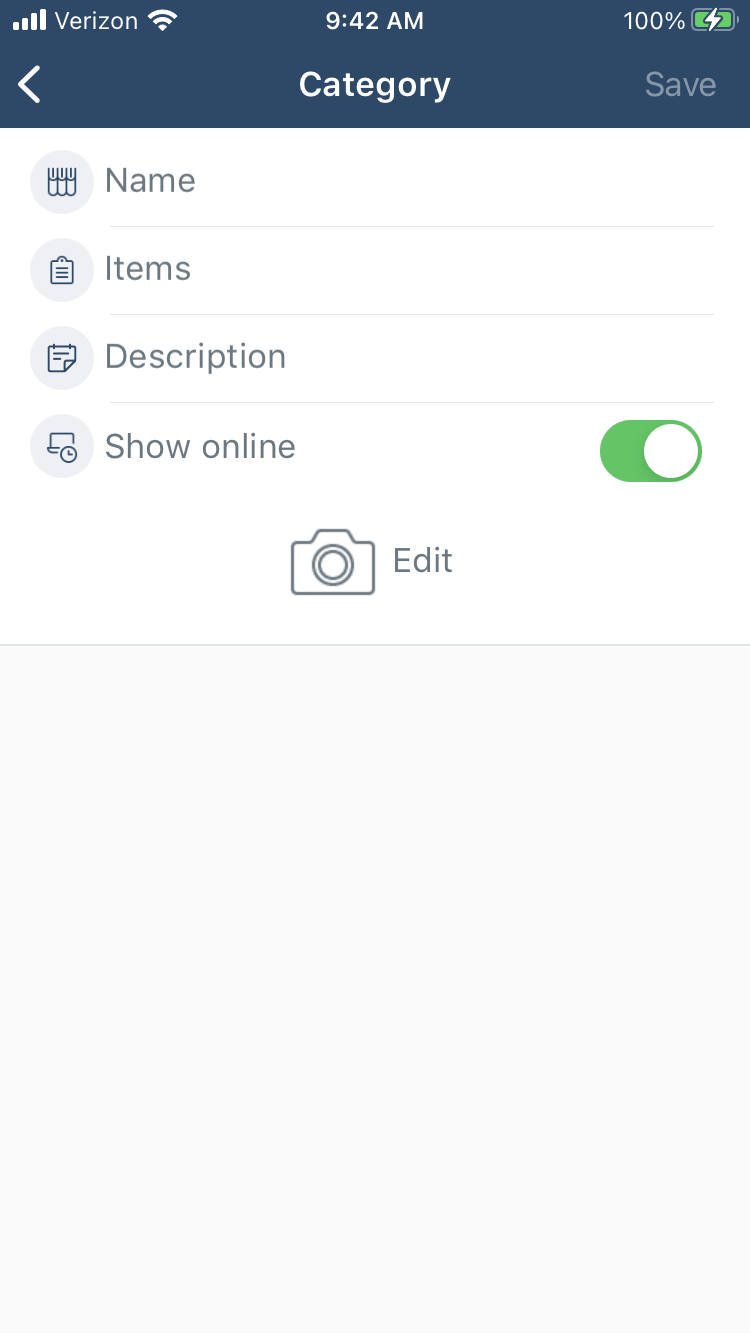Open the Items row
Viewport: 750px width, 1334px height.
[x=375, y=269]
